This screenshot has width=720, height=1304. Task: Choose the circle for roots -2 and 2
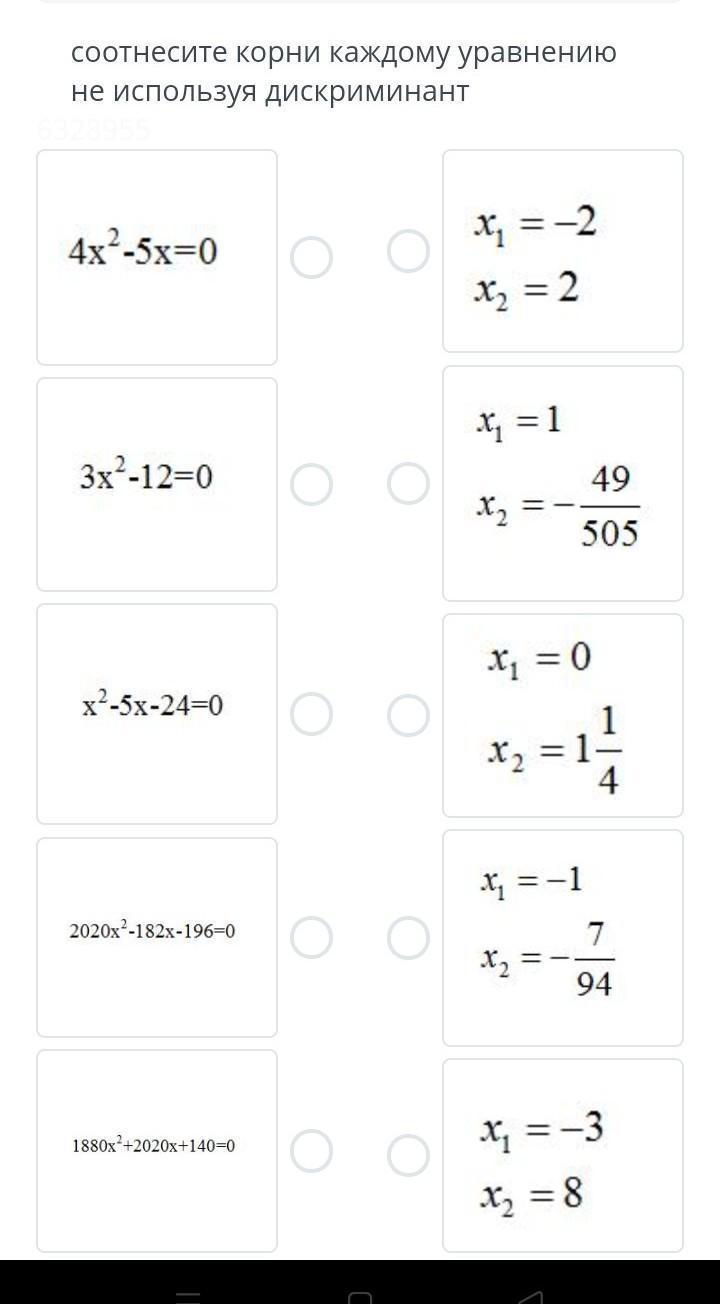click(408, 251)
